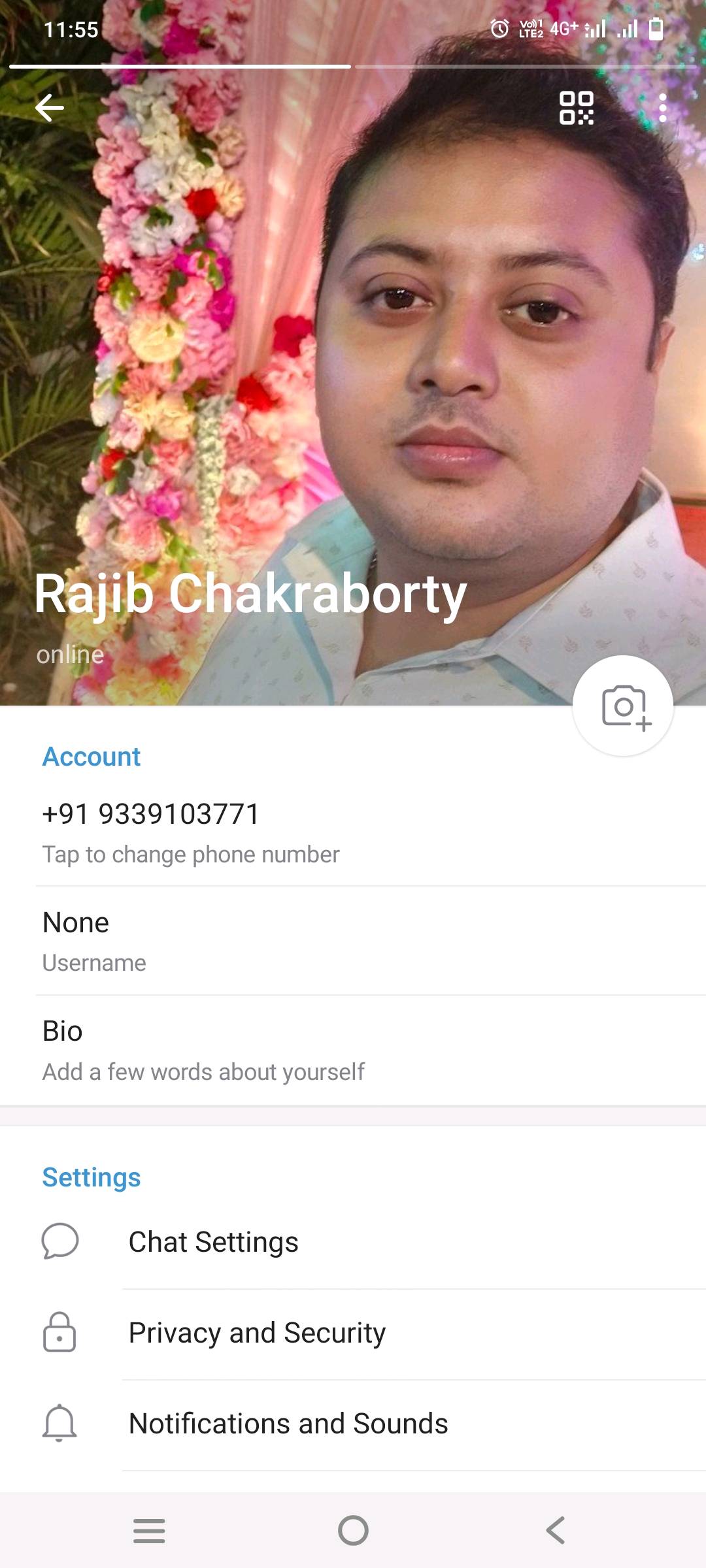Tap the phone number row to change it
706x1568 pixels.
click(x=353, y=832)
